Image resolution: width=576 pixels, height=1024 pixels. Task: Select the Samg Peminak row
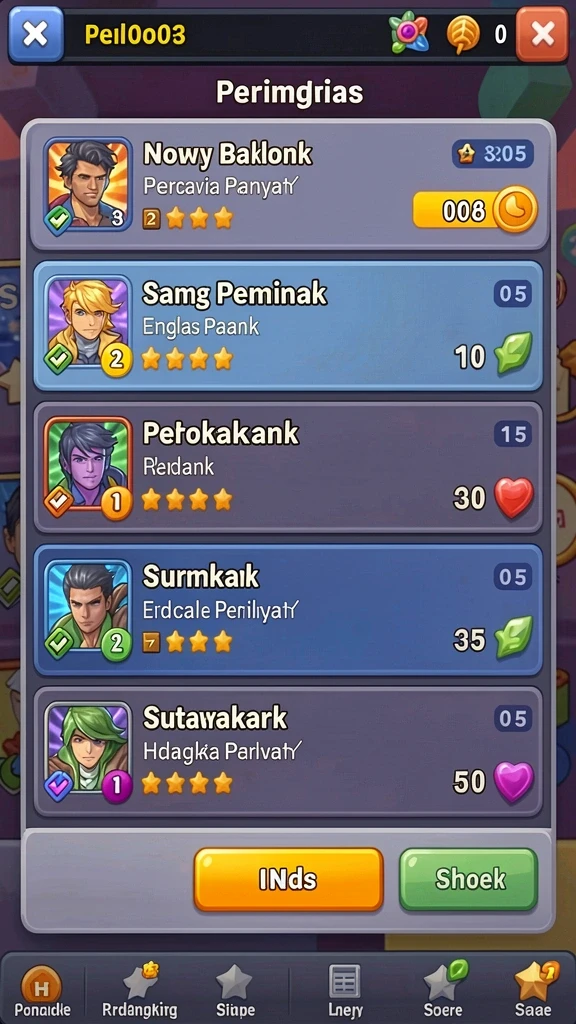[288, 326]
